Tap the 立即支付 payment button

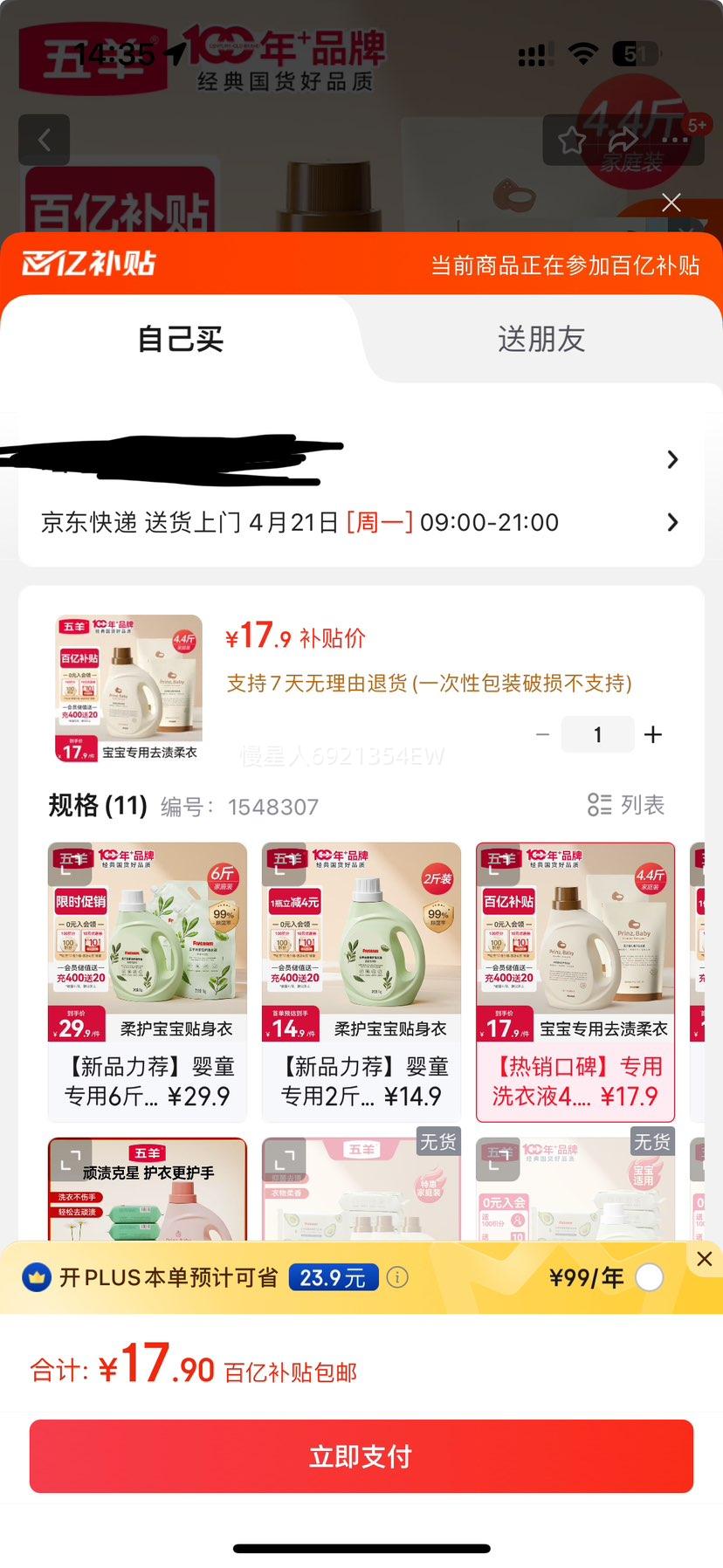tap(361, 1455)
